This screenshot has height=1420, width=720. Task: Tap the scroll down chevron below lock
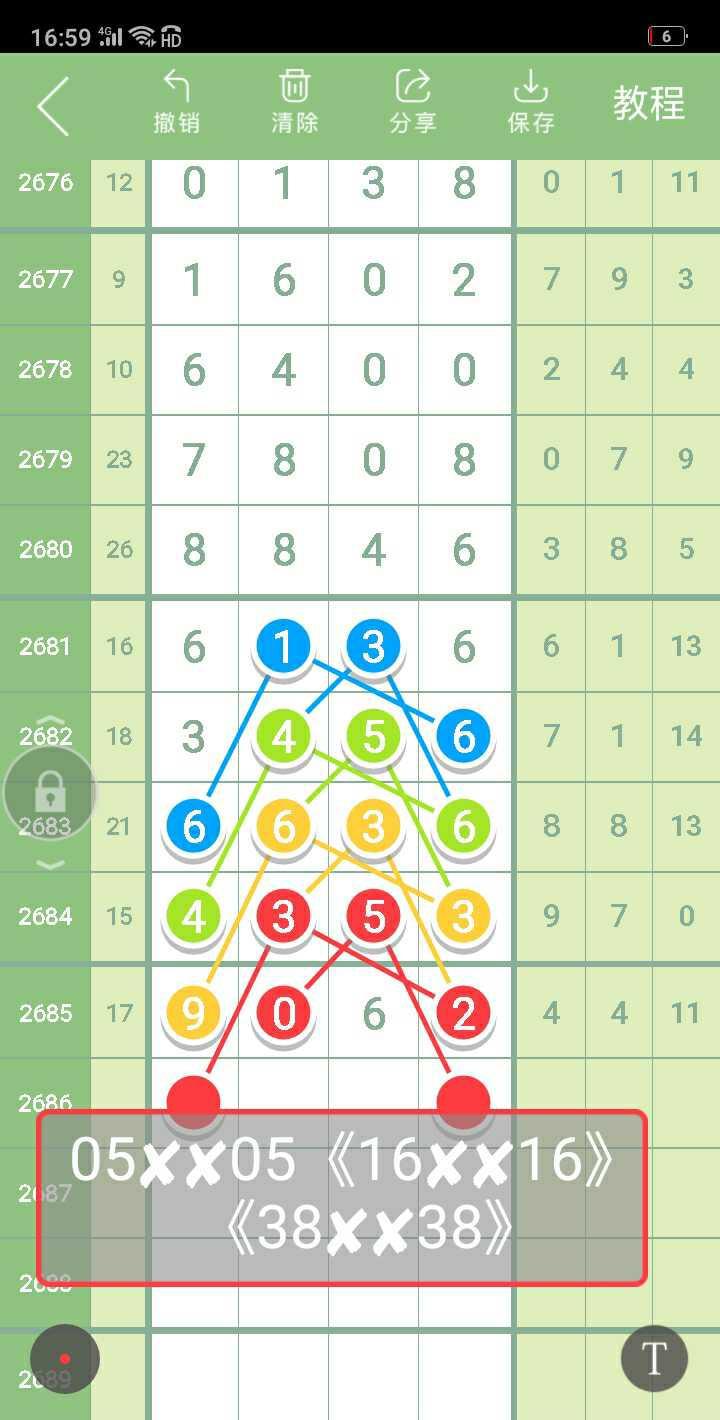pos(51,865)
